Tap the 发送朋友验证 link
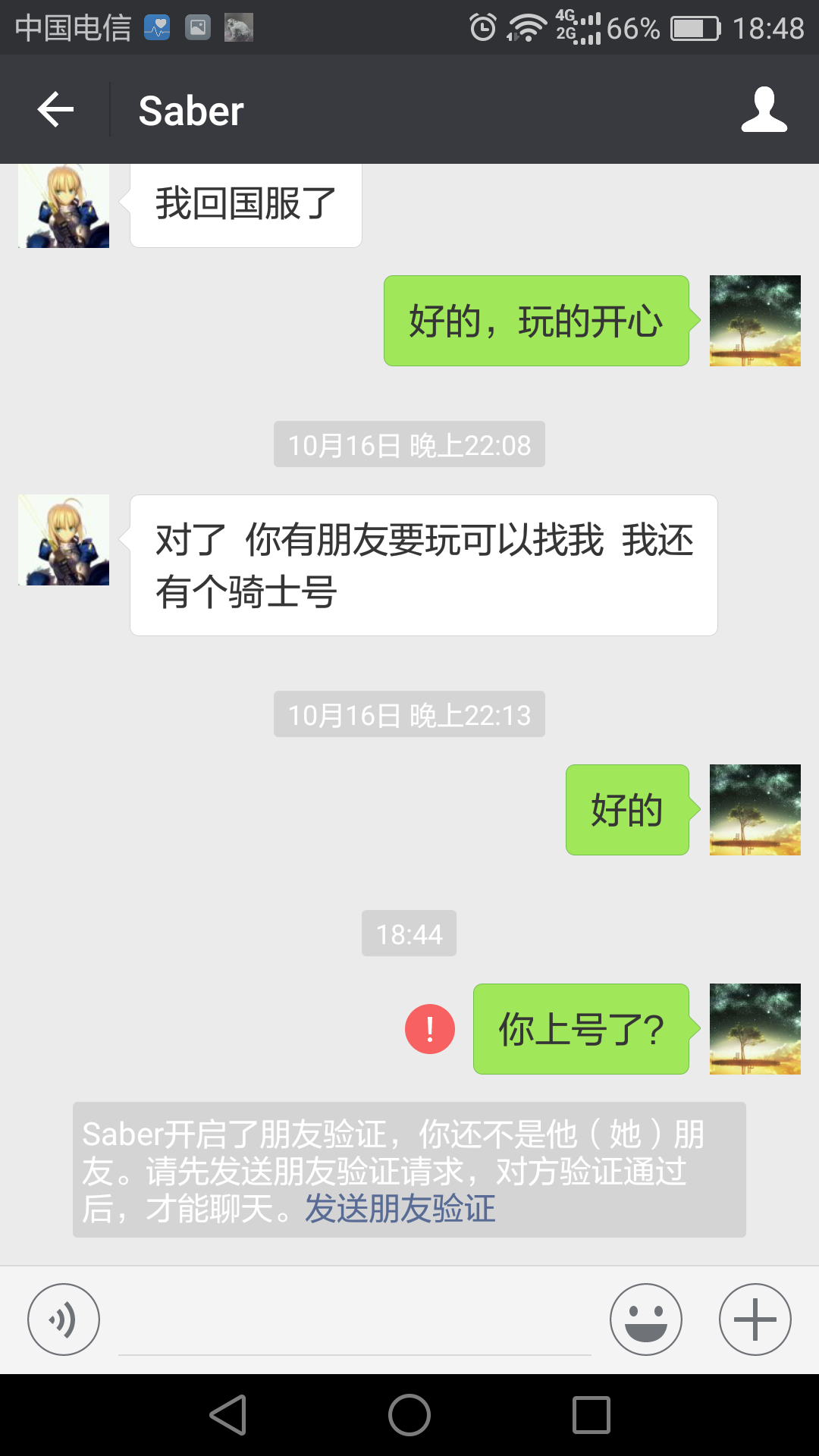Screen dimensions: 819x1456 [400, 1209]
